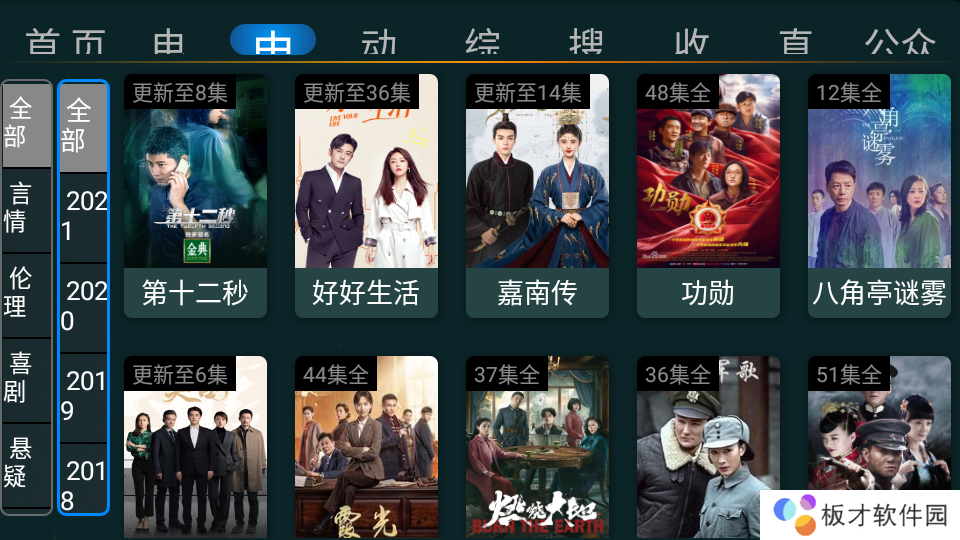The height and width of the screenshot is (540, 960).
Task: Filter by year 2020
Action: 83,306
